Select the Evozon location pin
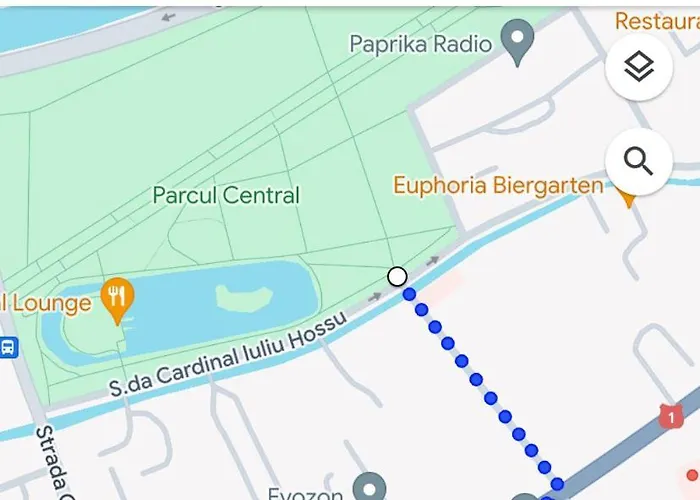The height and width of the screenshot is (500, 700). click(x=370, y=489)
